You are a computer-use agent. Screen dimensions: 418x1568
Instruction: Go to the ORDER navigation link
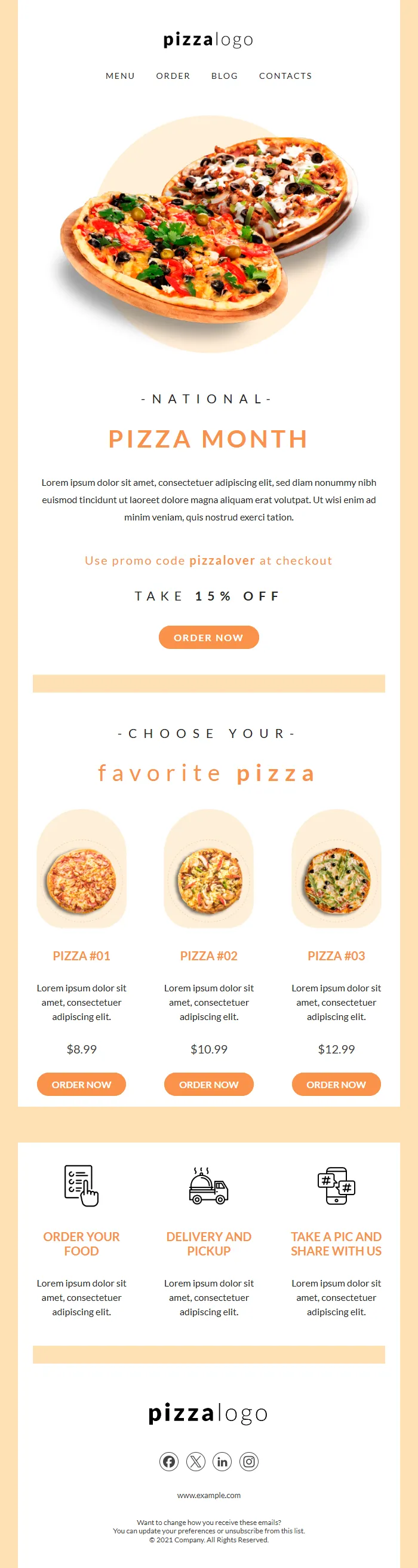(173, 76)
